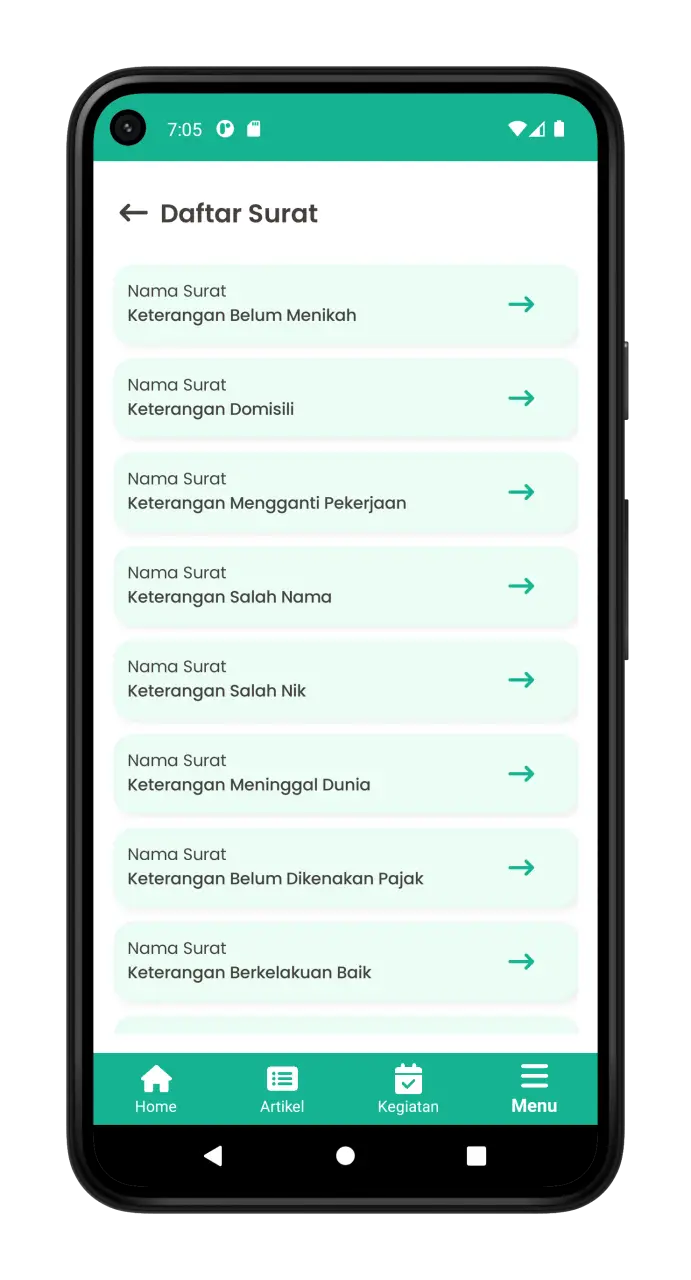Open the Menu tab
Screen dimensions: 691x1280
(x=534, y=1089)
